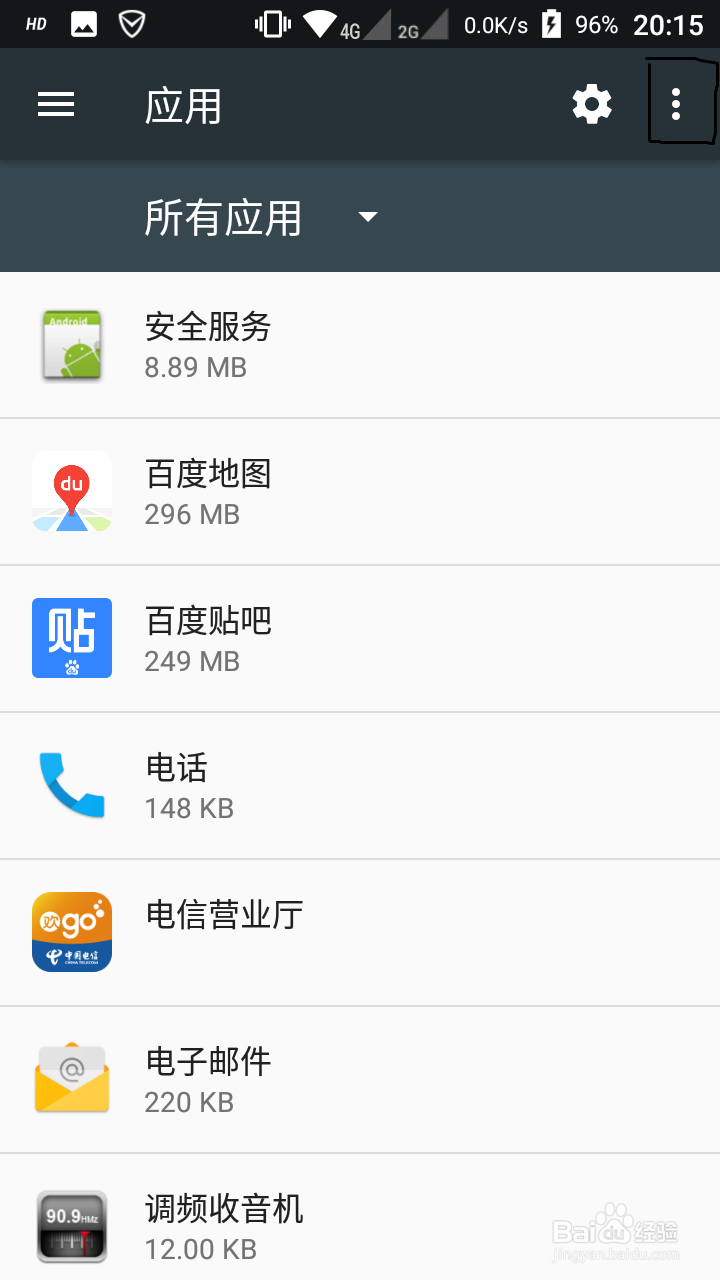Viewport: 720px width, 1280px height.
Task: Open the 所有应用 dropdown arrow
Action: coord(368,217)
